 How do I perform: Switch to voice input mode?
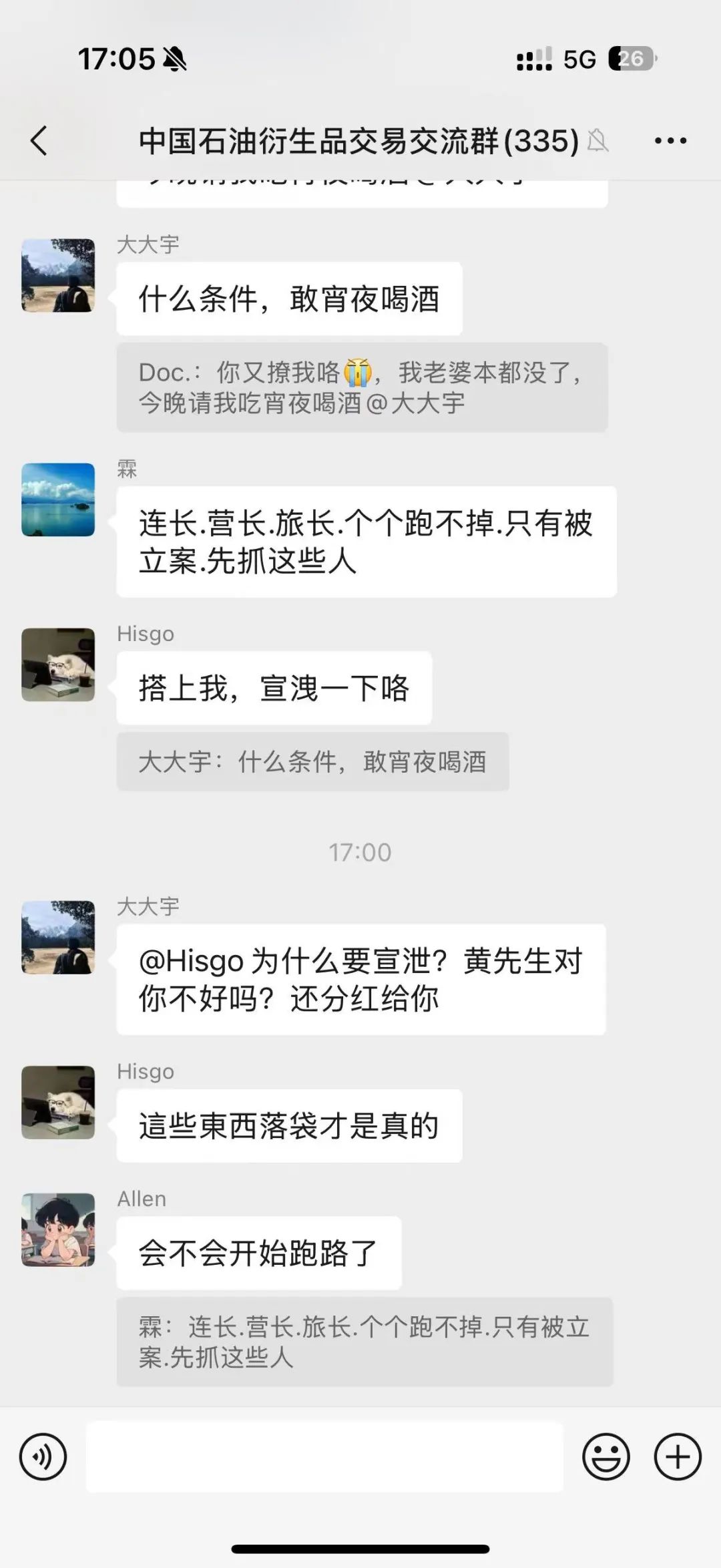43,1455
